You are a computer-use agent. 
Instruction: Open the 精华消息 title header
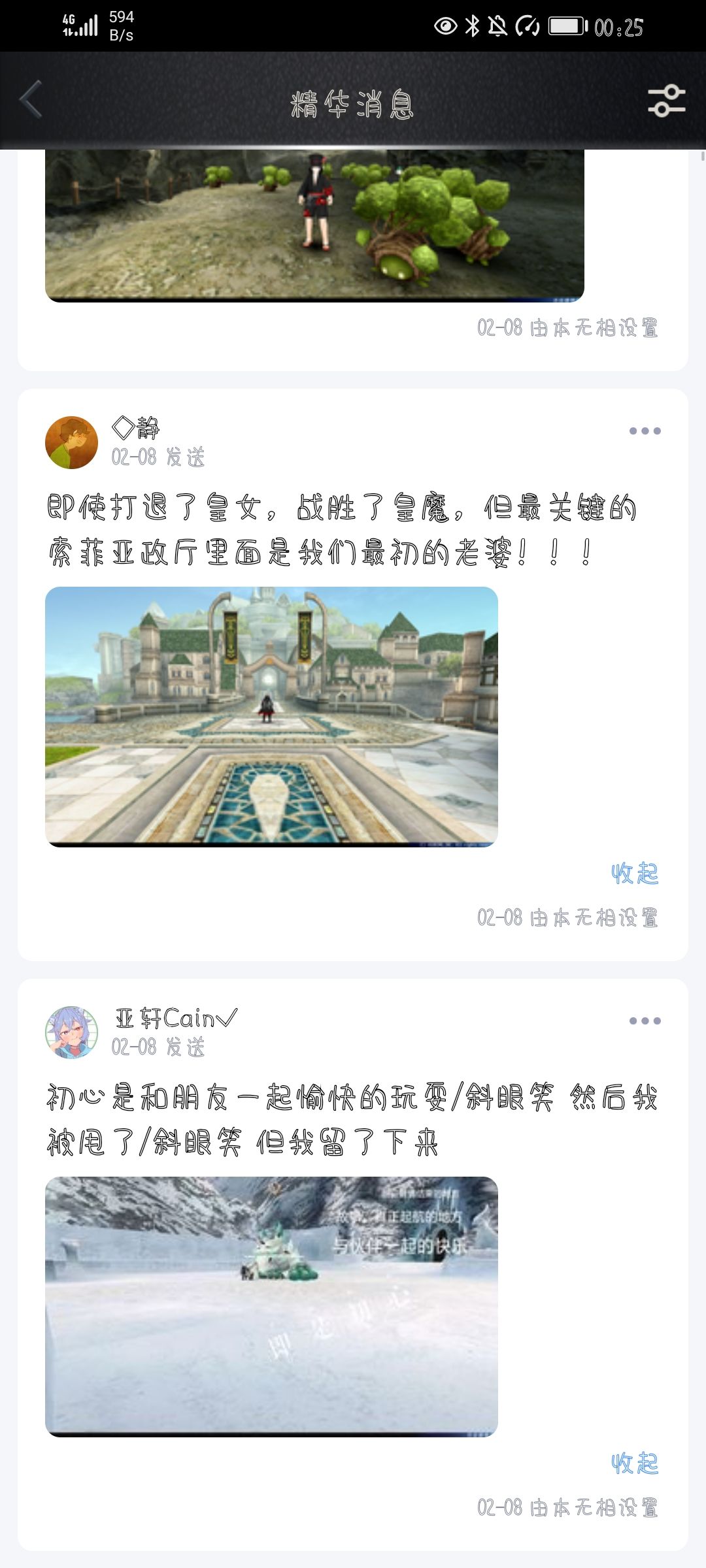[x=353, y=103]
